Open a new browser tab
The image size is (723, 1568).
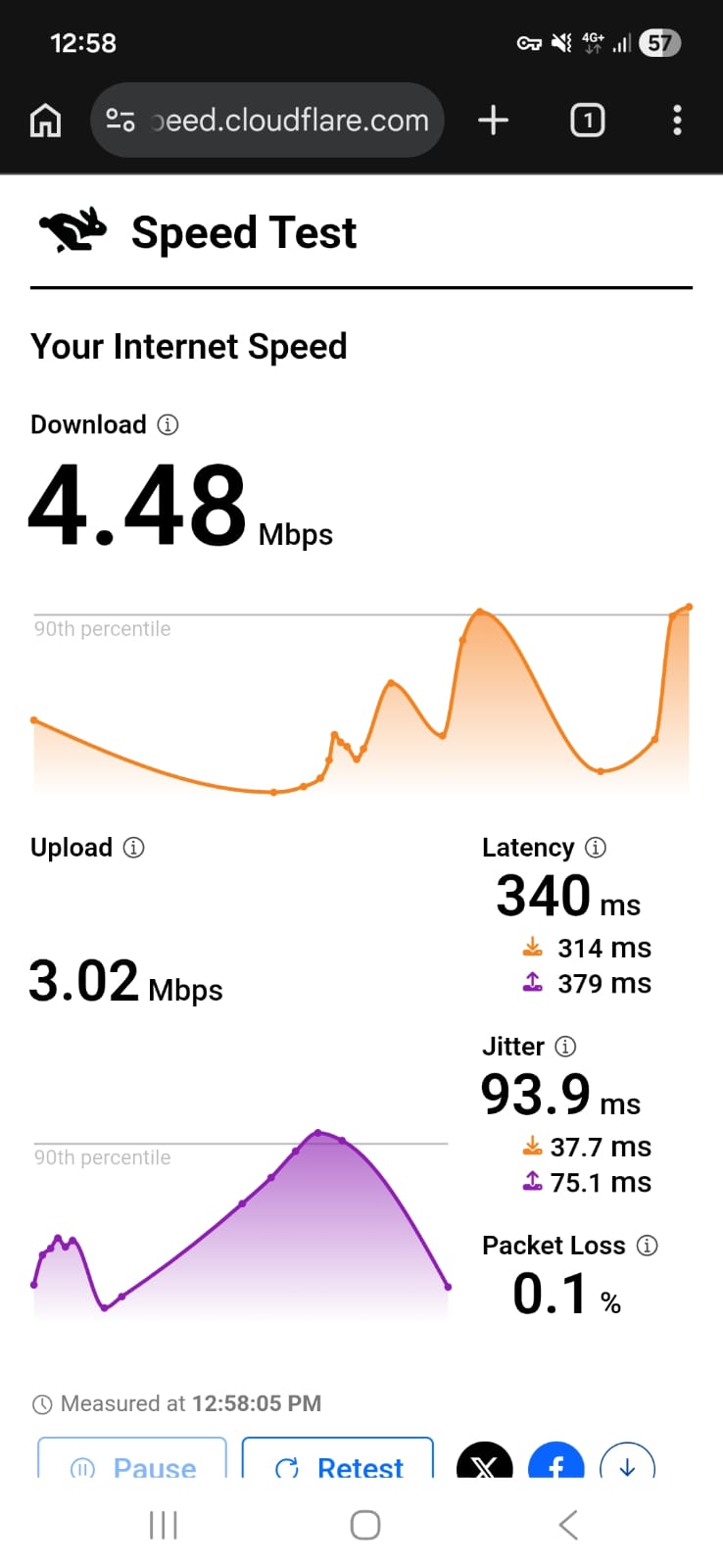tap(493, 121)
